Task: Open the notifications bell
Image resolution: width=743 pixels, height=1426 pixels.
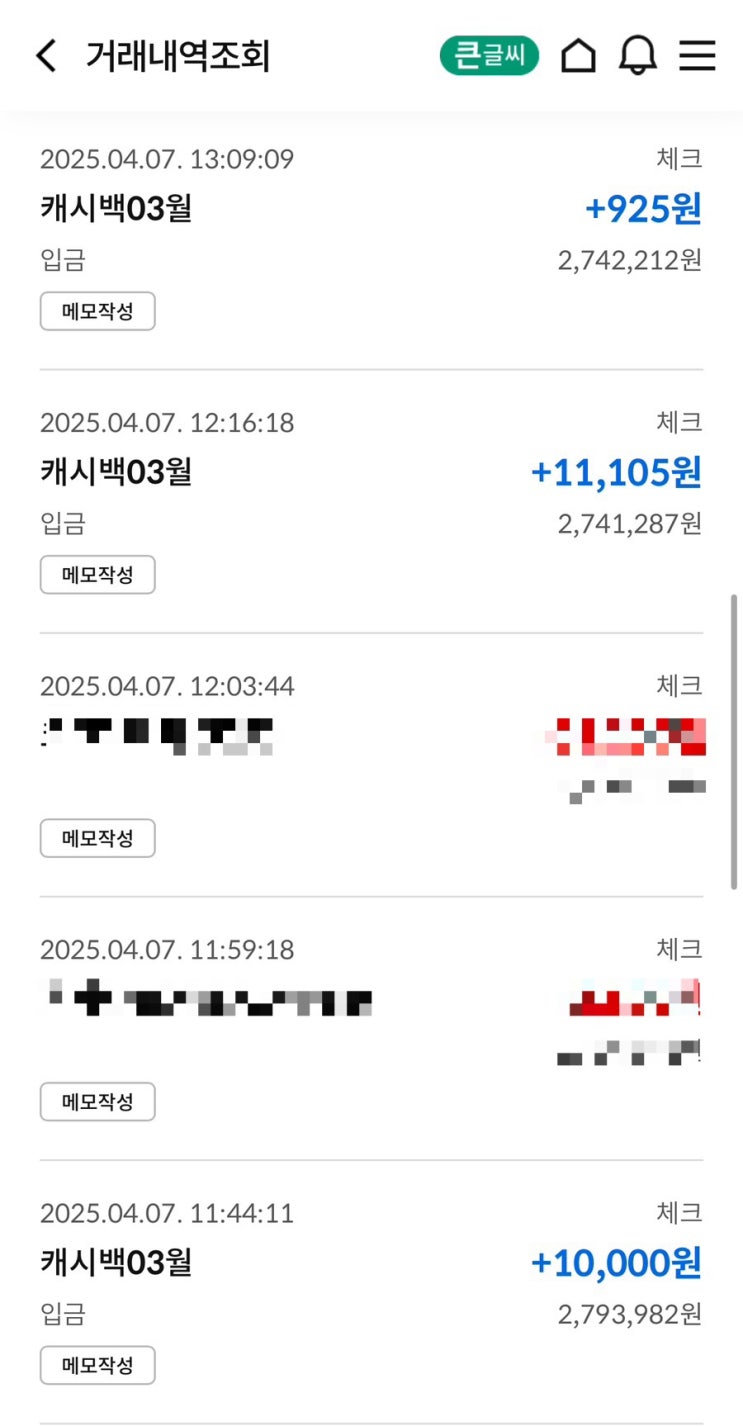Action: click(x=638, y=56)
